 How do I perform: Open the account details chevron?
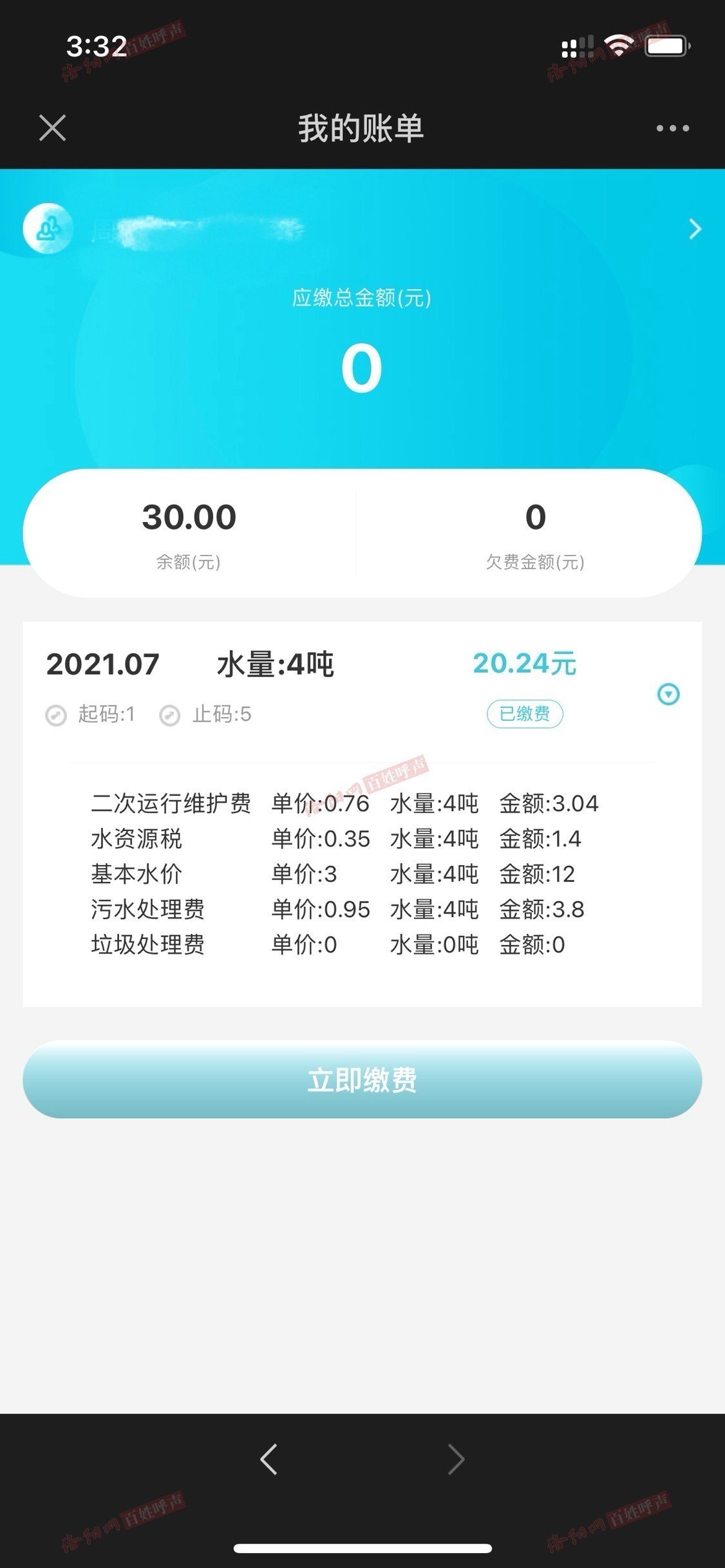click(x=695, y=229)
